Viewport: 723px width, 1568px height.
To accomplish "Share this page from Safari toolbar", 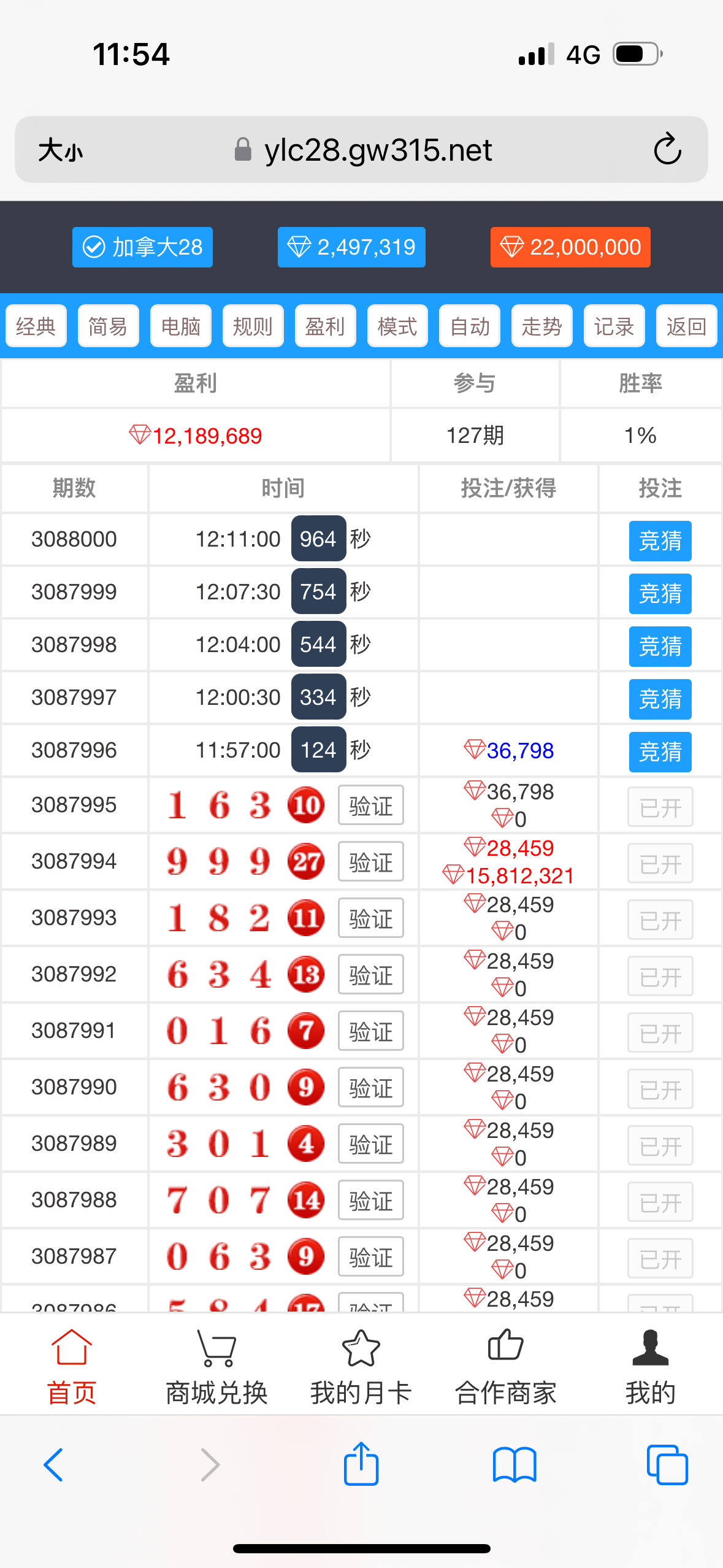I will 361,1464.
